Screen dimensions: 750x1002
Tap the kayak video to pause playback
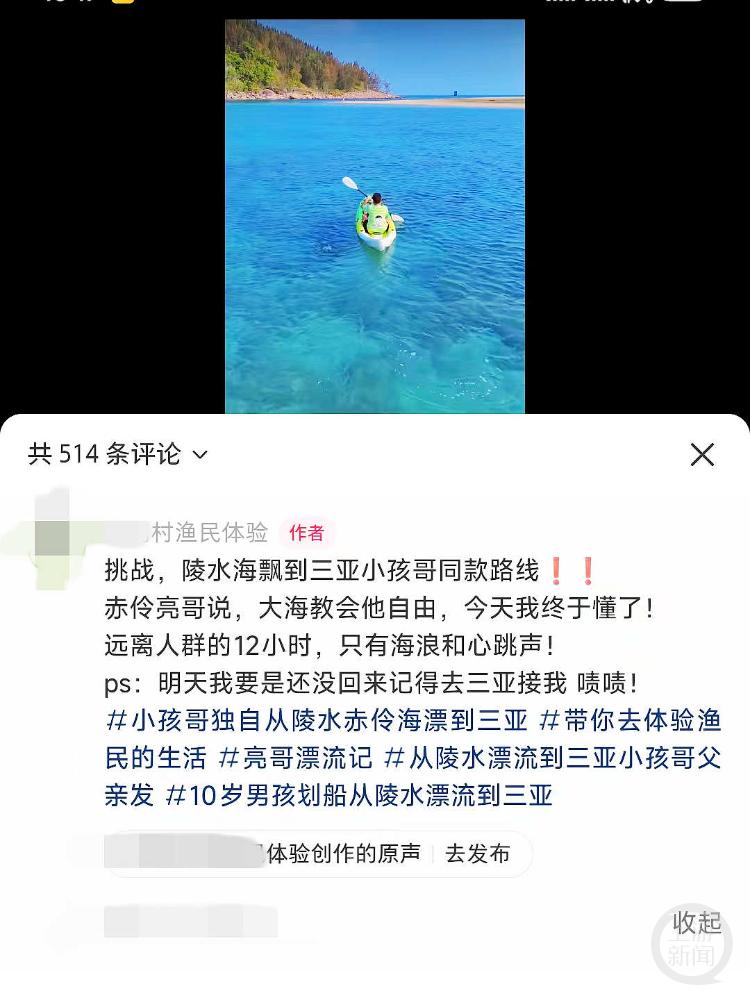pos(374,215)
